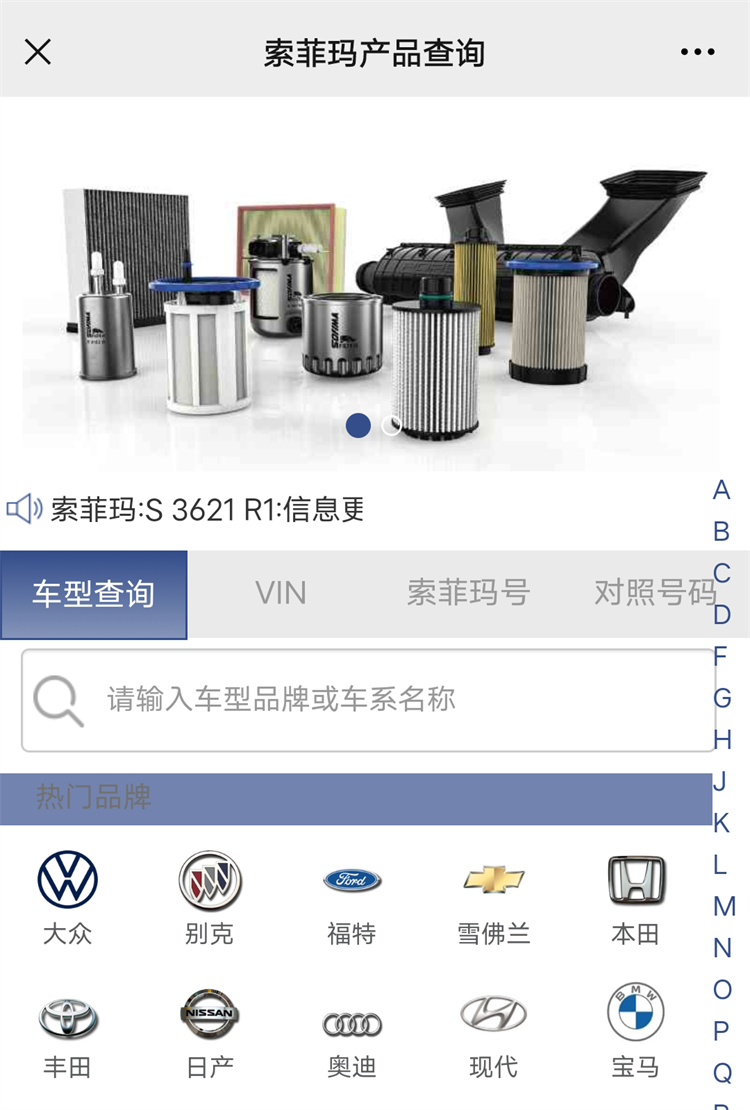
Task: Jump to letter A in the index
Action: point(721,491)
